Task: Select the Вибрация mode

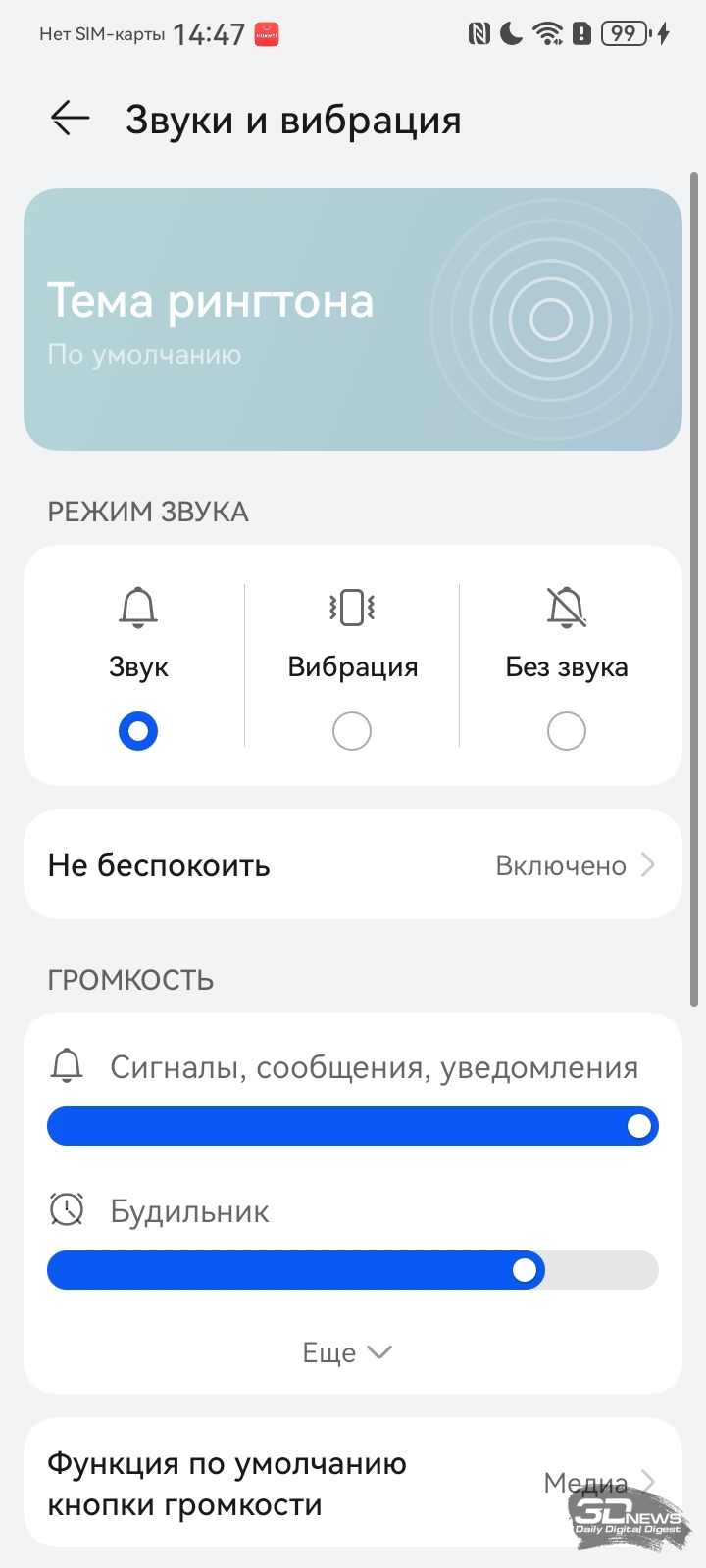Action: [x=352, y=667]
